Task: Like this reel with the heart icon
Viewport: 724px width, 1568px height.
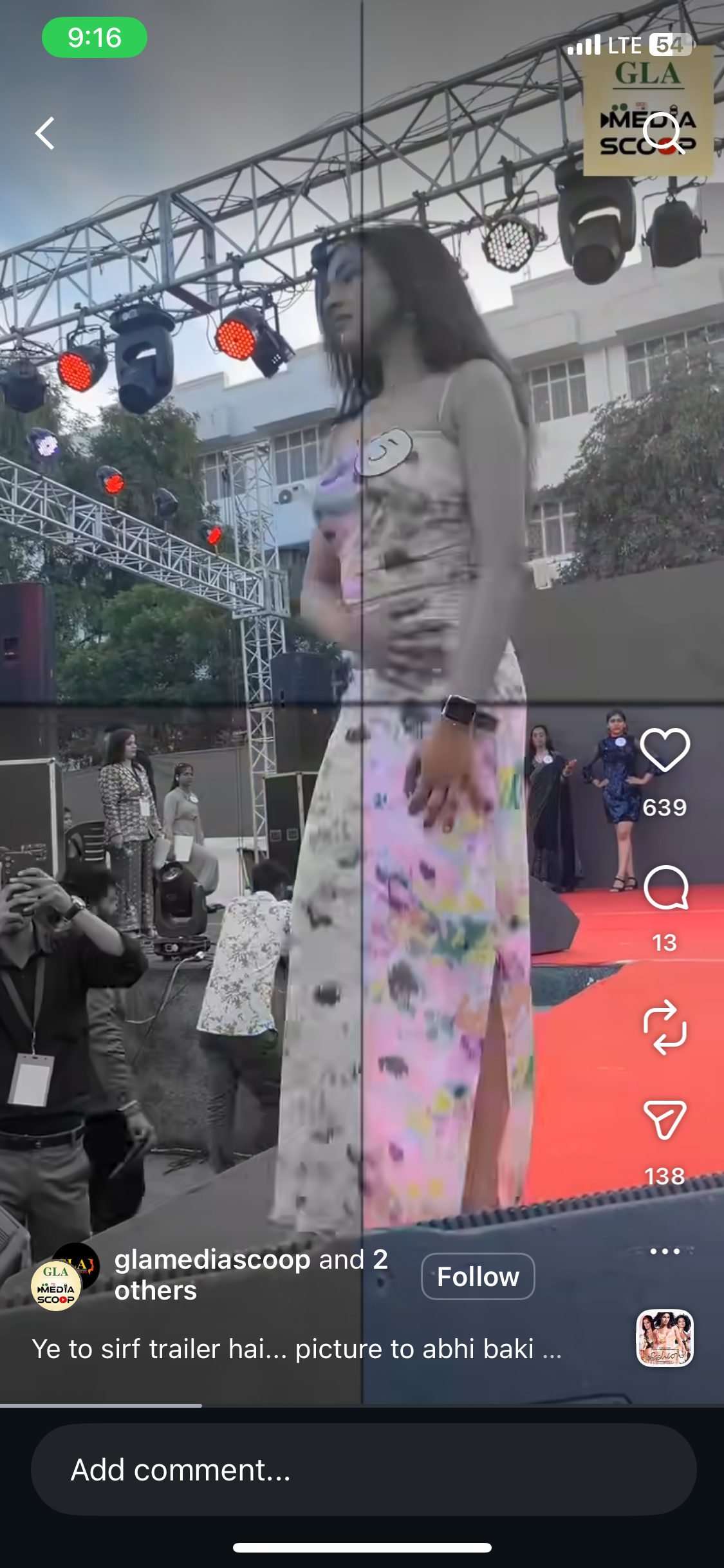Action: tap(664, 749)
